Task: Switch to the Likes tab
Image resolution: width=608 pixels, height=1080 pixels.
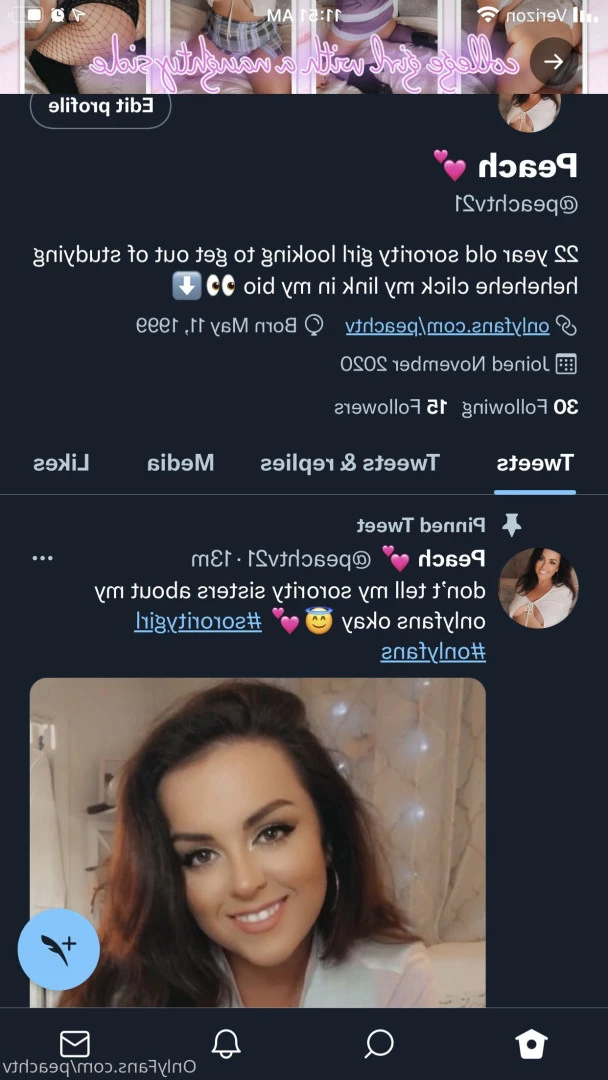Action: [x=61, y=462]
